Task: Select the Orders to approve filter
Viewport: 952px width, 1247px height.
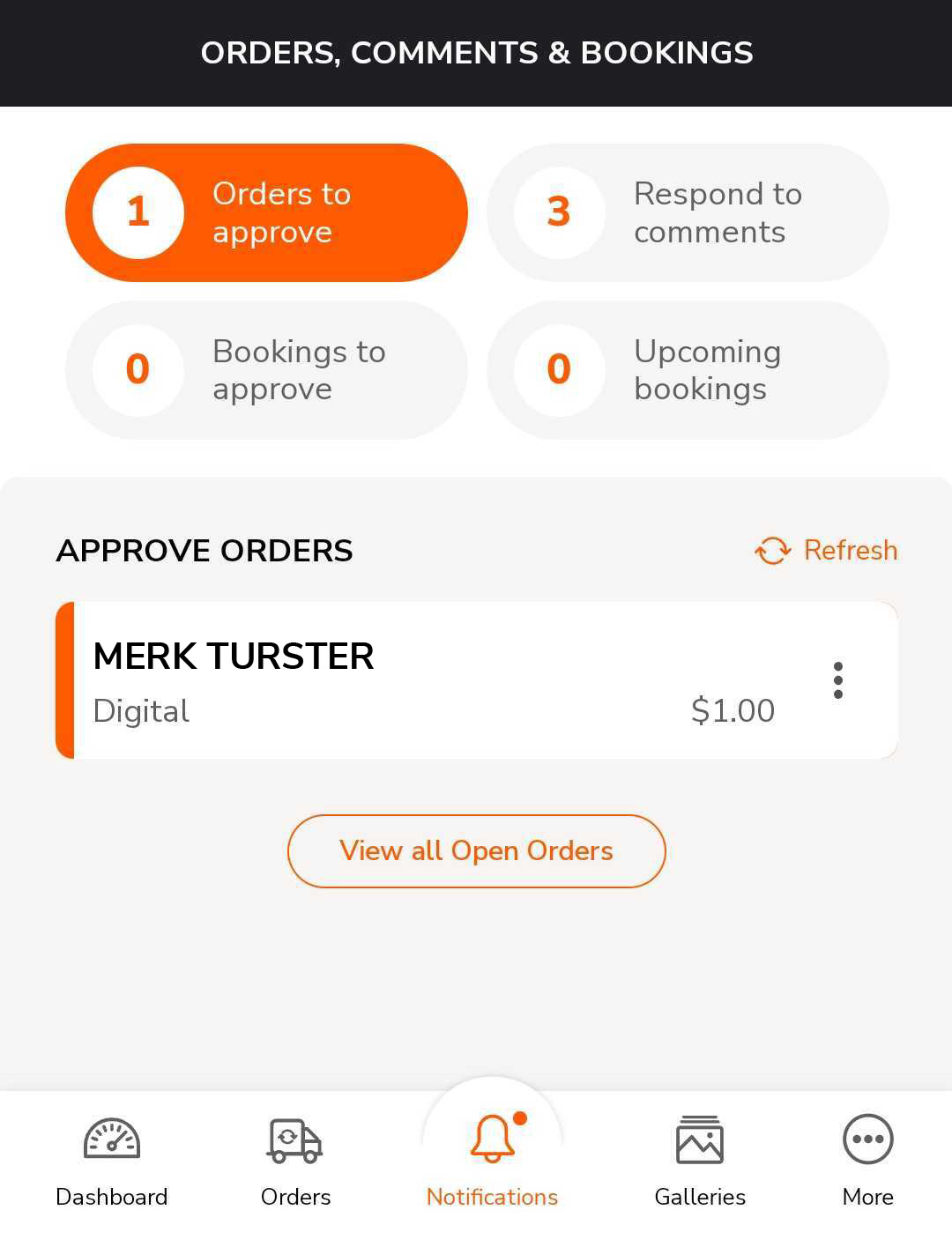Action: pos(266,212)
